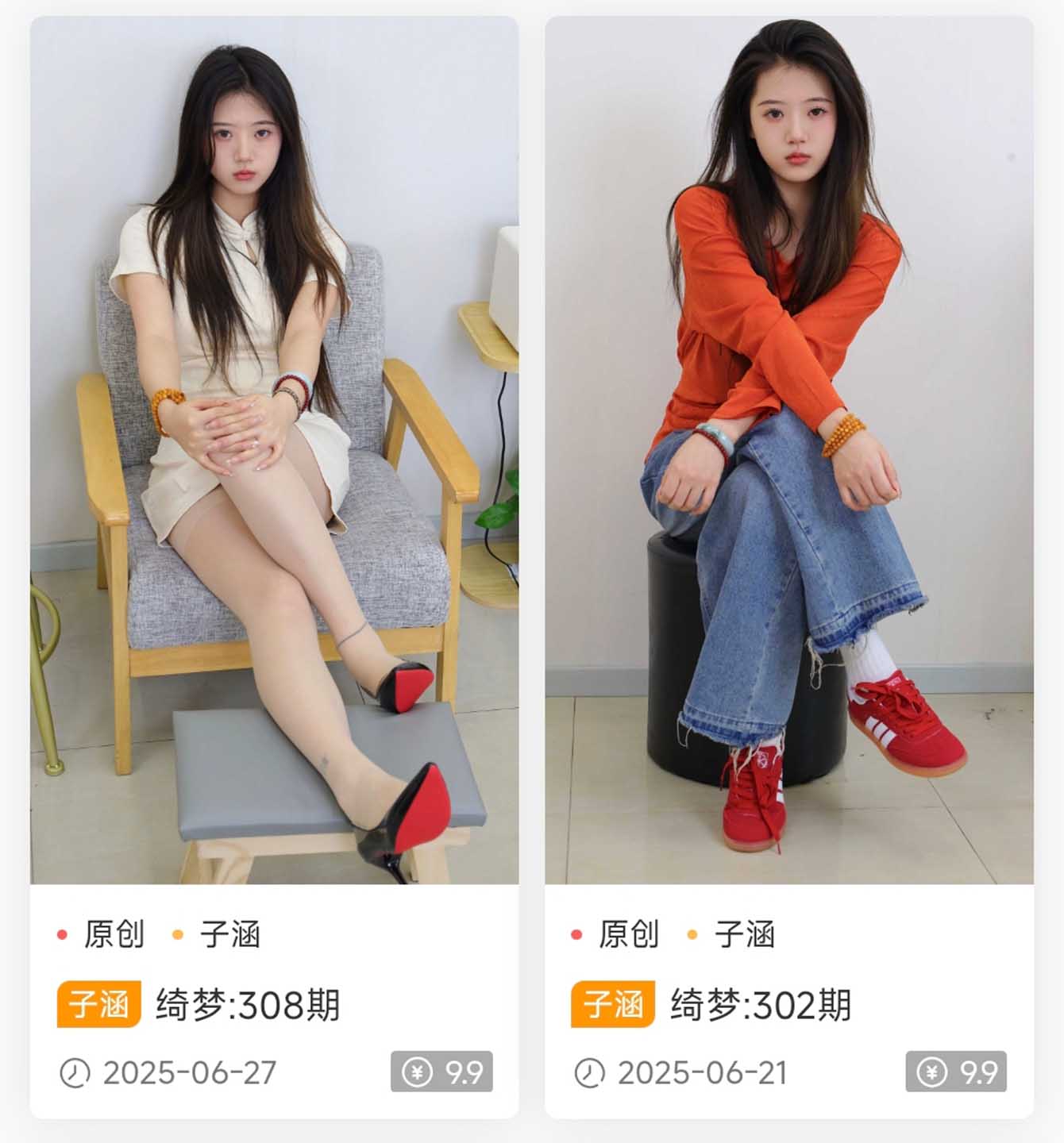
Task: Select the 子涵 orange tag on 308期
Action: [98, 1005]
